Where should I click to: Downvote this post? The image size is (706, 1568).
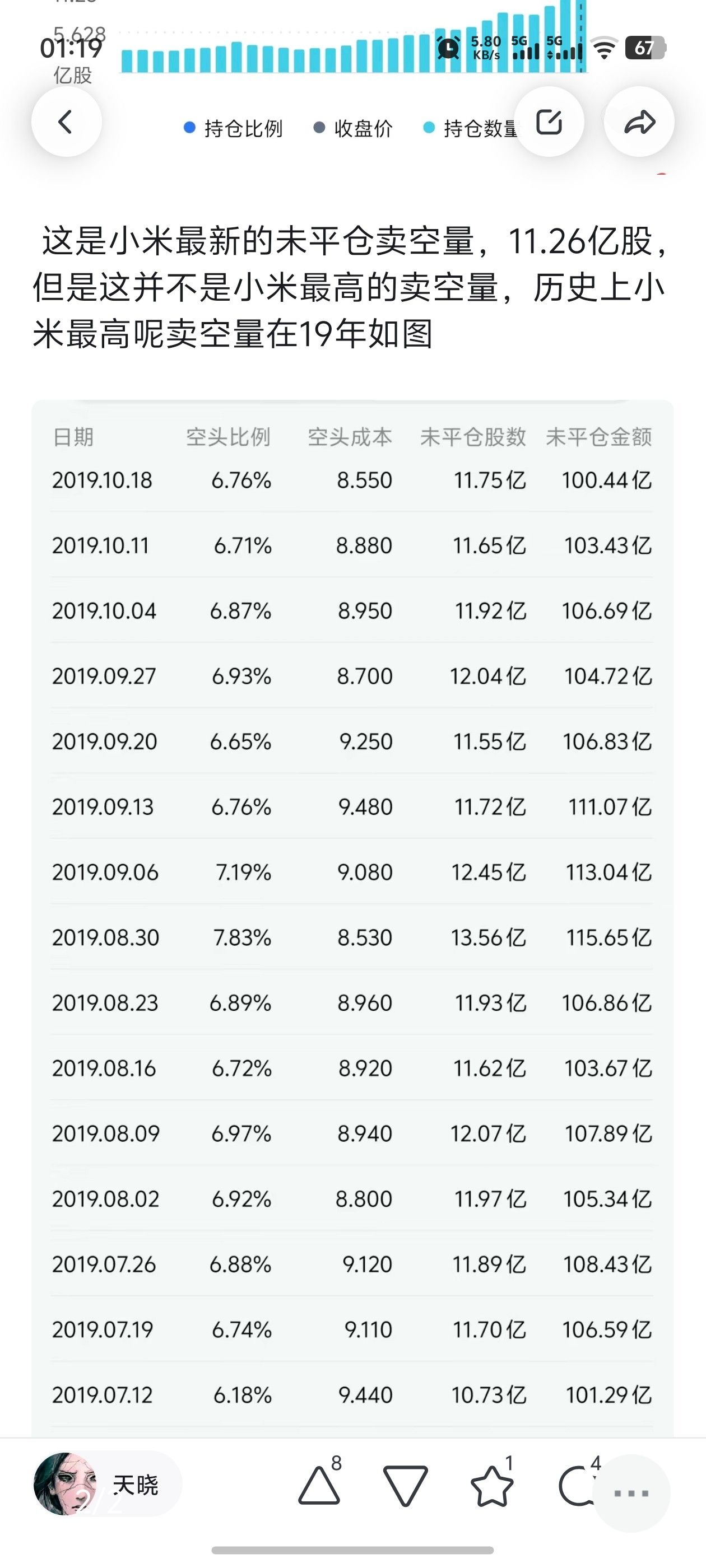coord(405,1485)
